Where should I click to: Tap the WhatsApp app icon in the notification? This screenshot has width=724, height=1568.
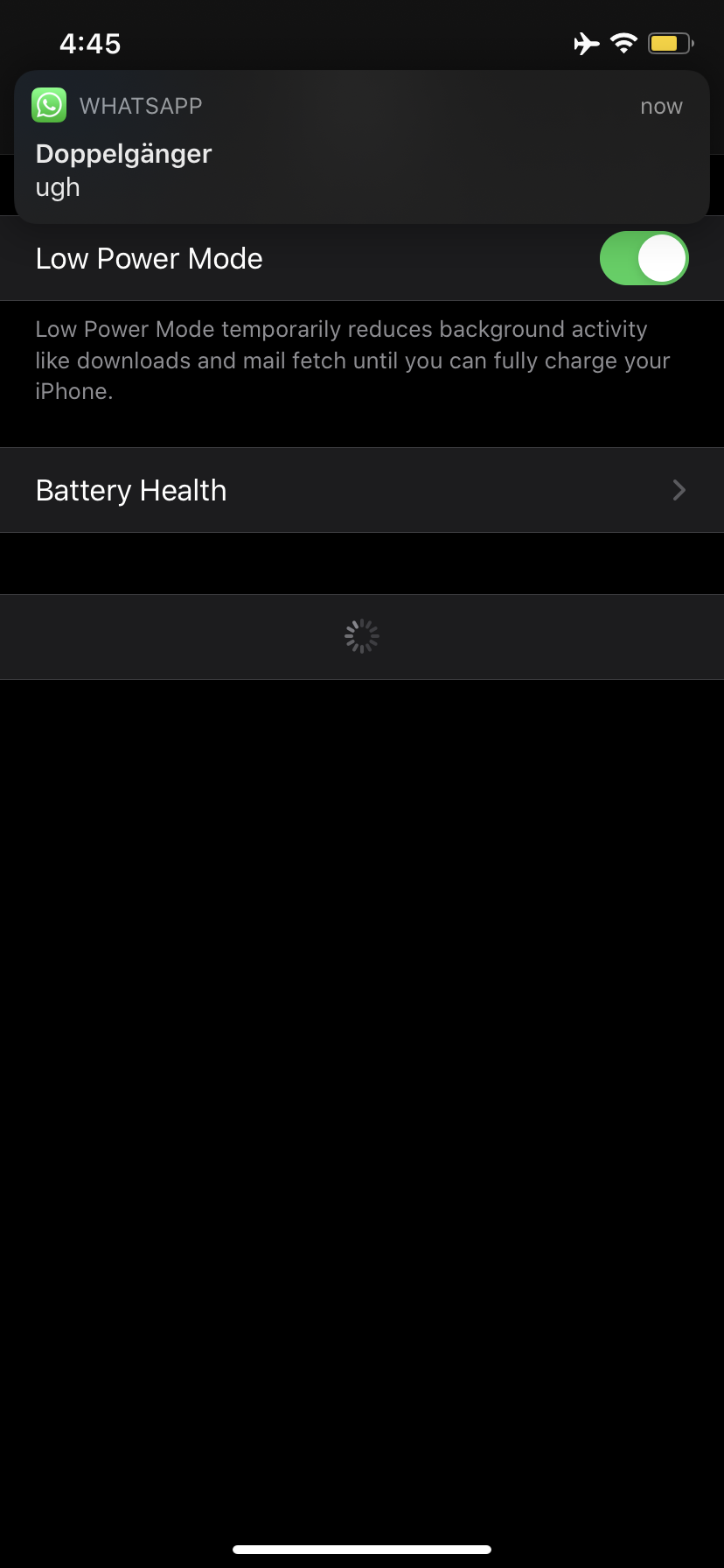(49, 105)
